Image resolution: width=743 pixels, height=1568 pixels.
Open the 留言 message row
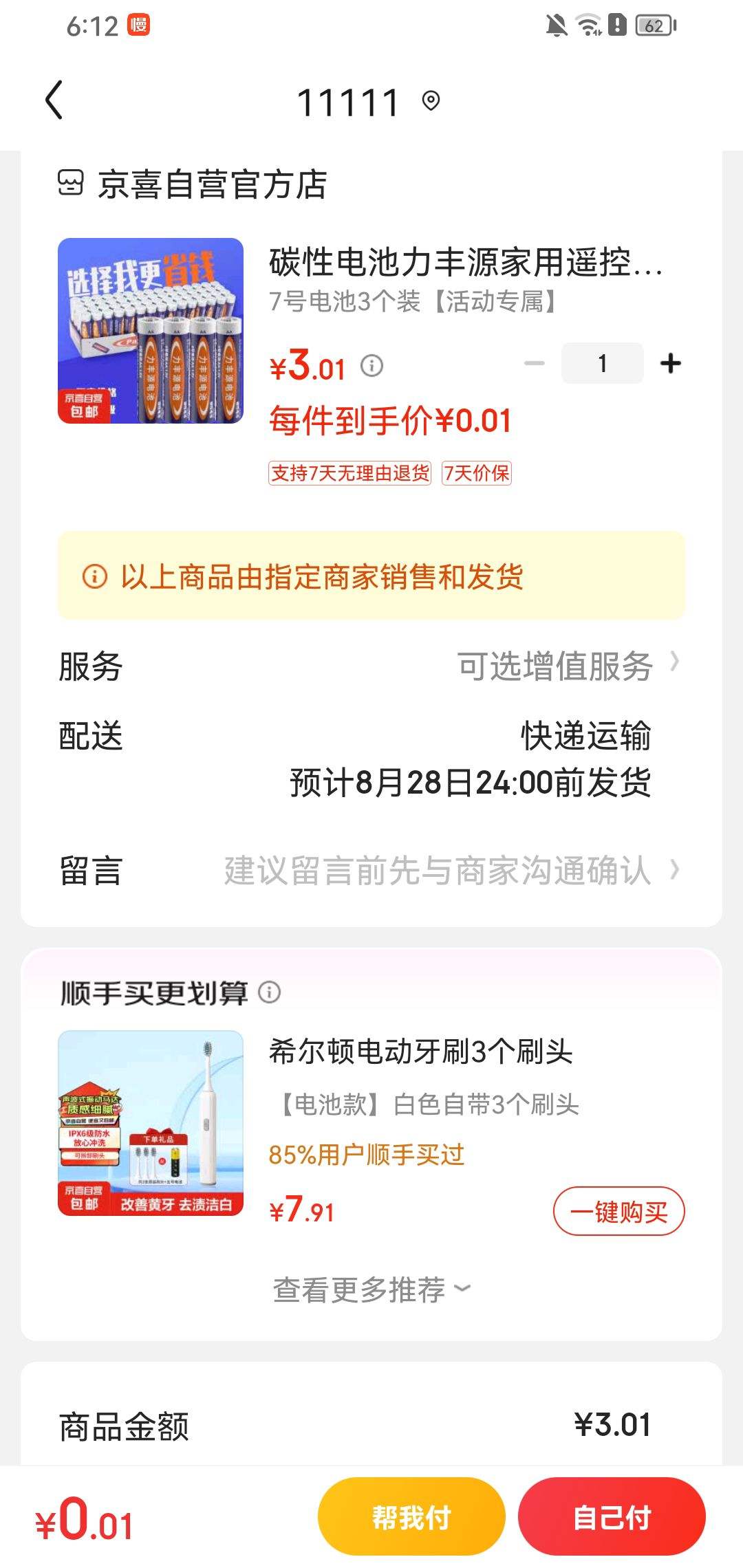click(371, 871)
